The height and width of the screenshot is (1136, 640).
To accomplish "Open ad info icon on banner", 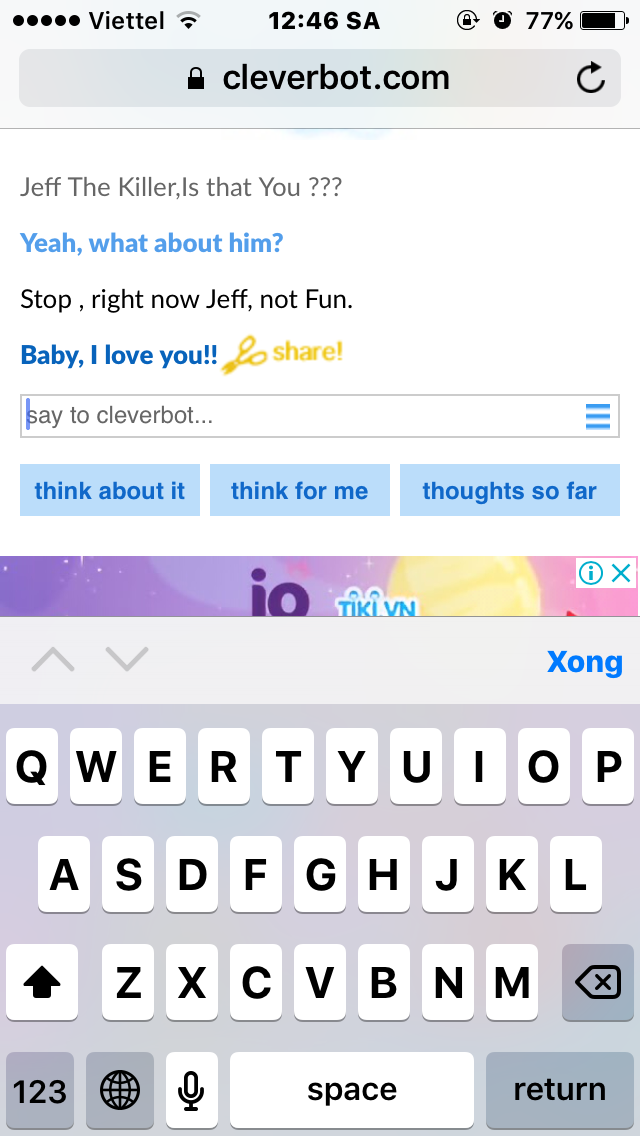I will (592, 573).
